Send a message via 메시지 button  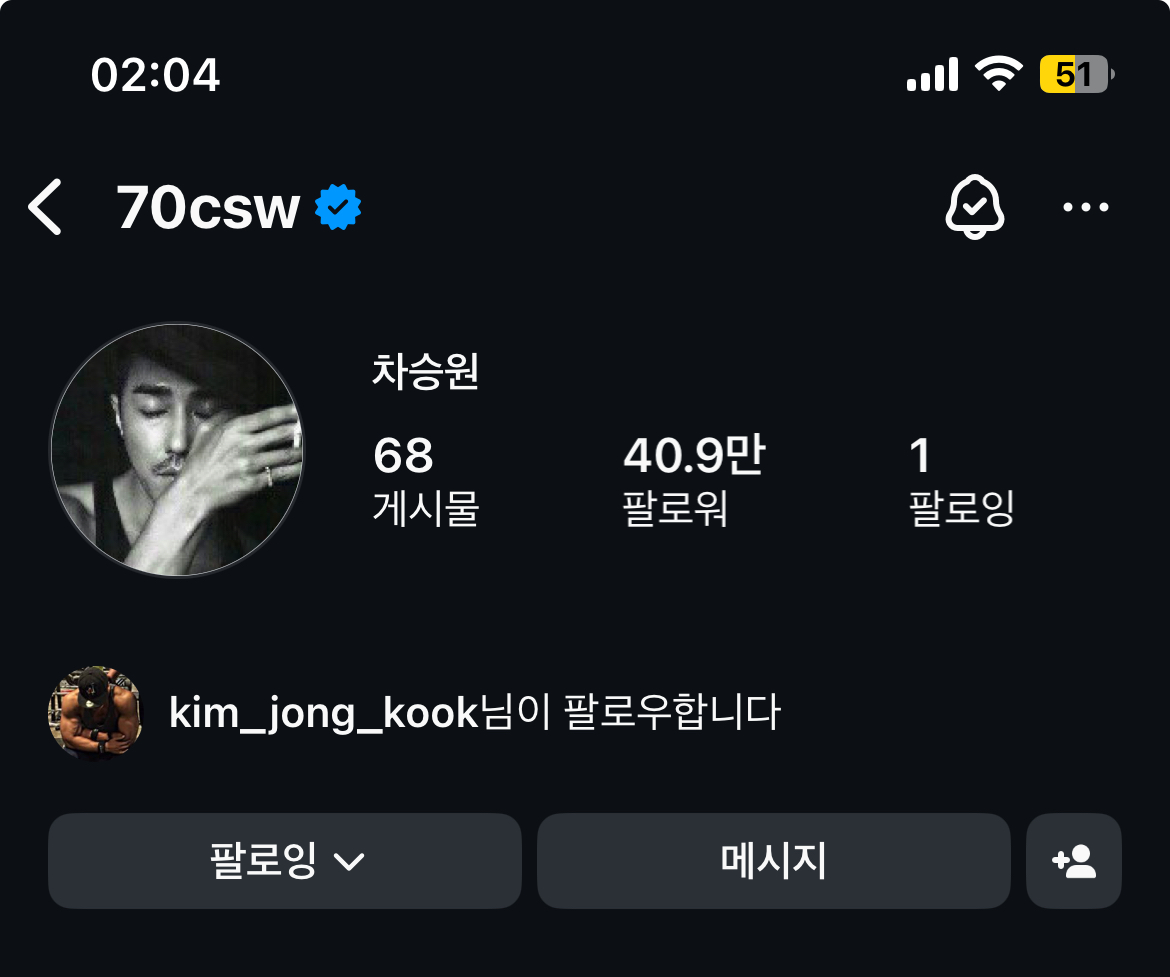pos(773,861)
